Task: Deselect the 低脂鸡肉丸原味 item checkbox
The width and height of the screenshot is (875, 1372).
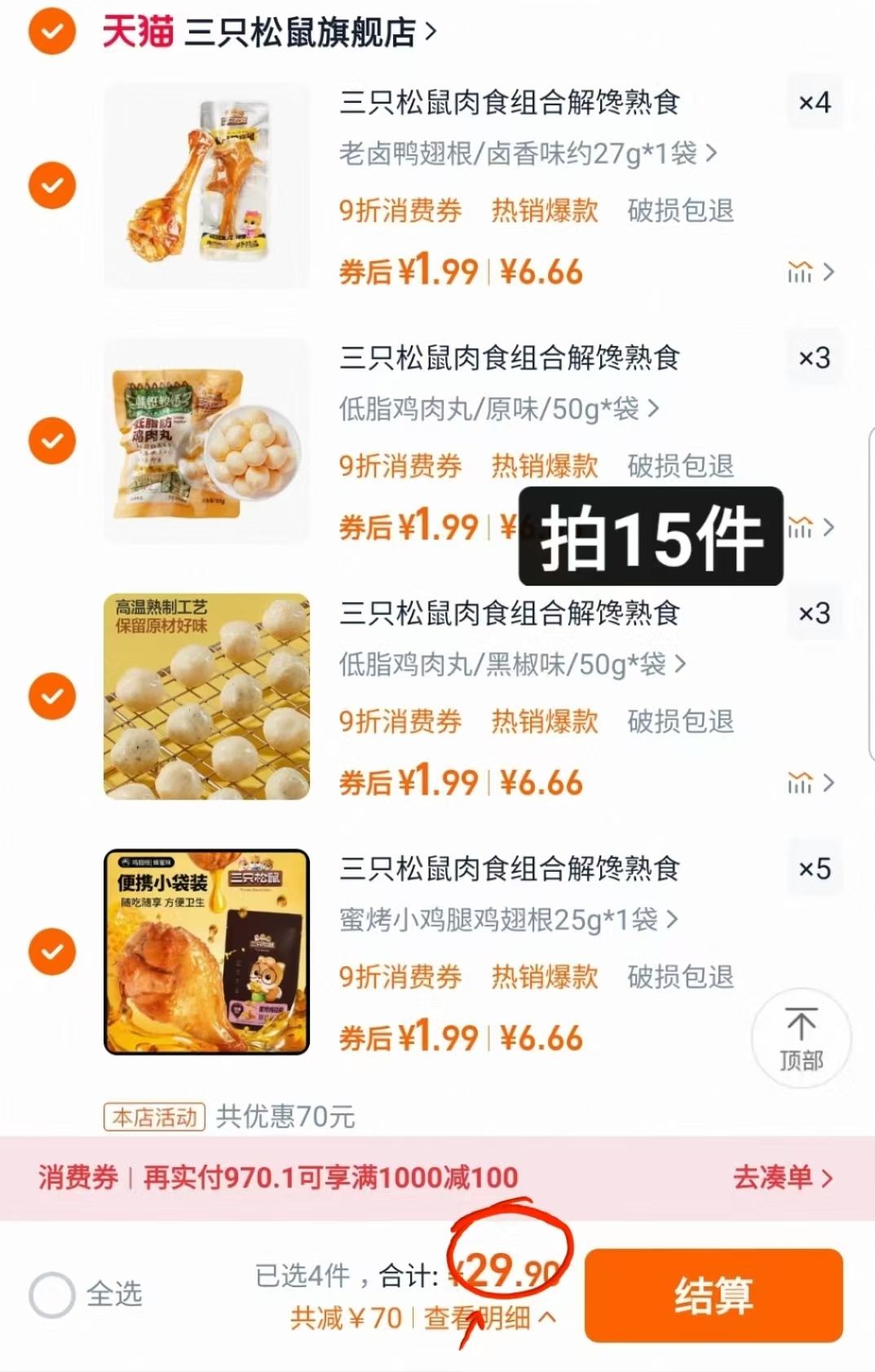Action: (x=51, y=440)
